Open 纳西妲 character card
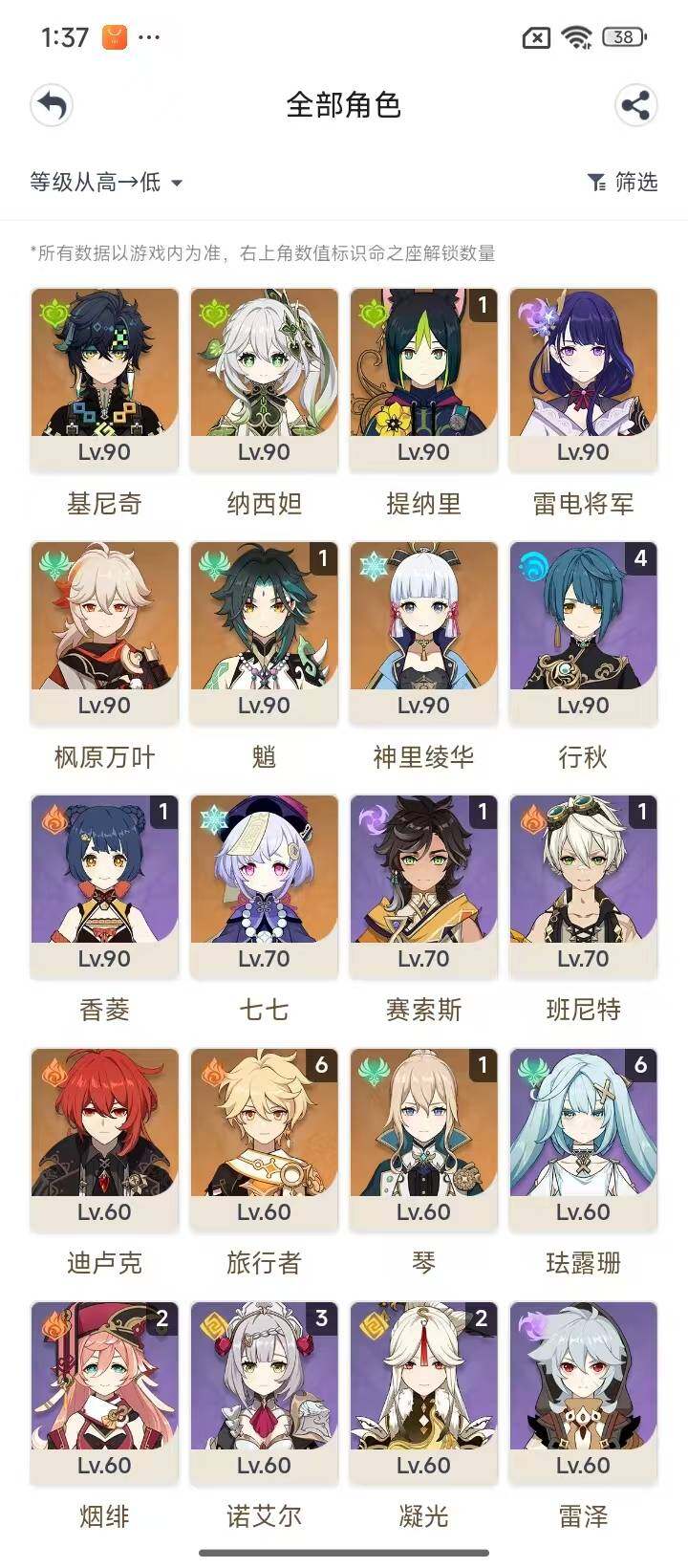This screenshot has width=688, height=1568. [264, 379]
